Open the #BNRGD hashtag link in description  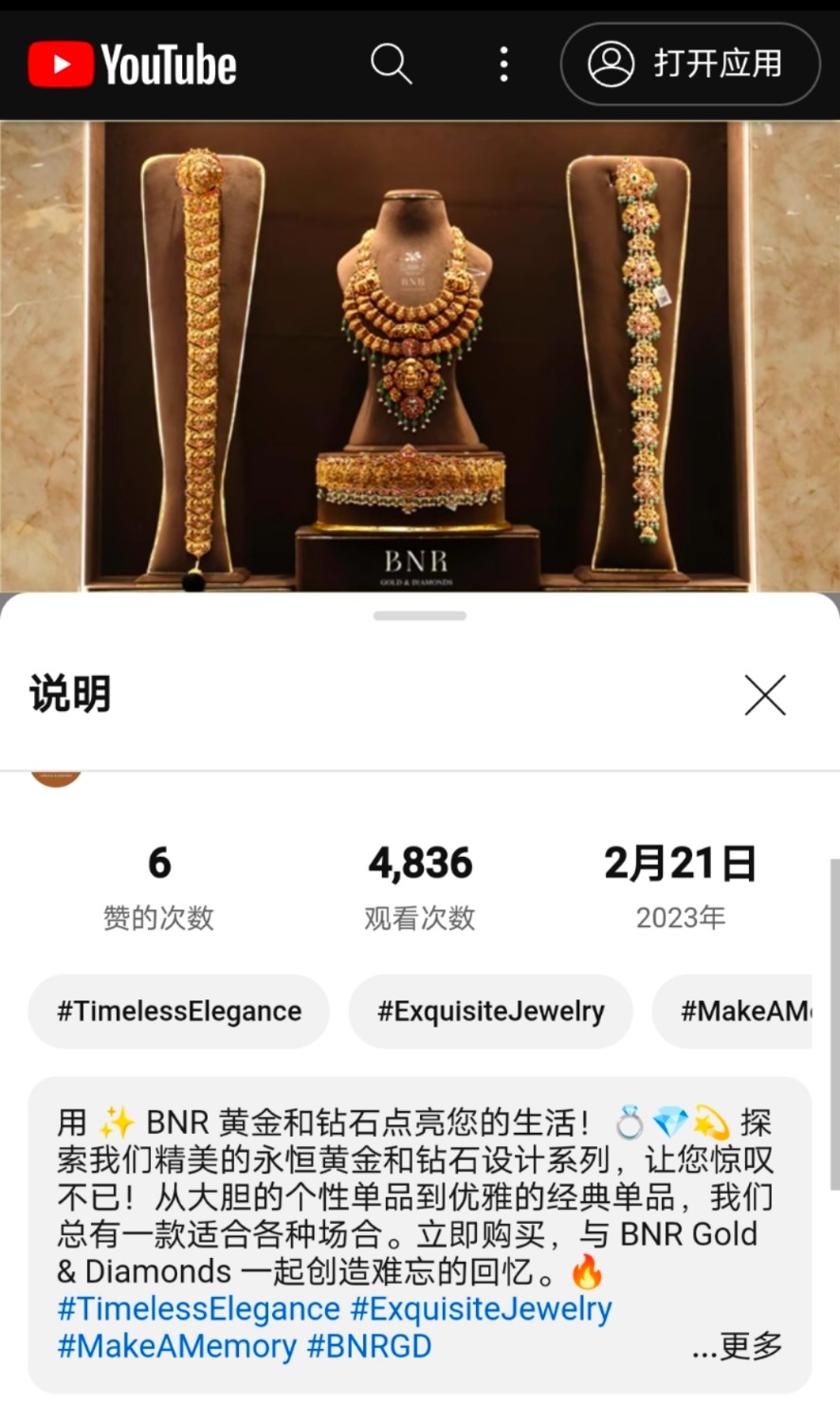[x=370, y=1346]
